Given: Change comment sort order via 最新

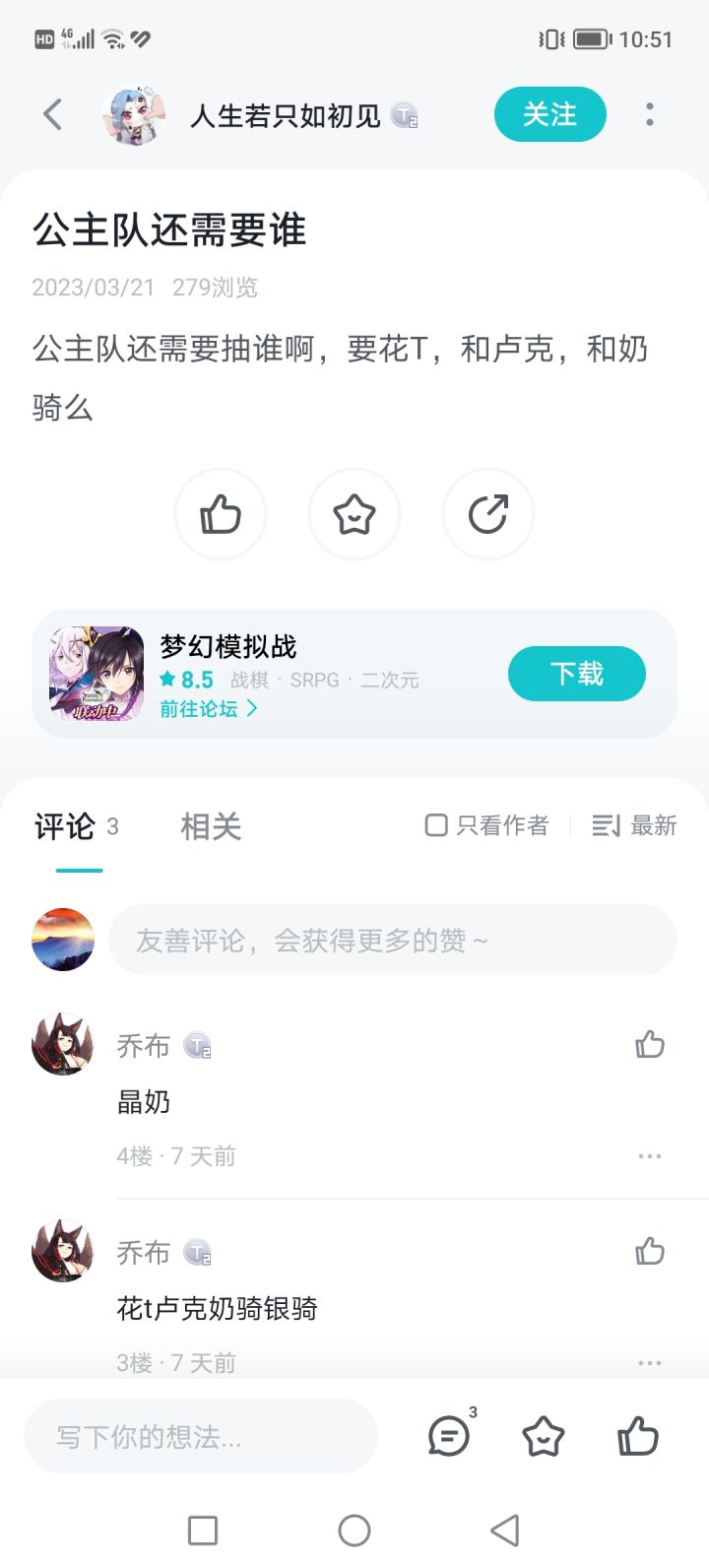Looking at the screenshot, I should coord(634,825).
